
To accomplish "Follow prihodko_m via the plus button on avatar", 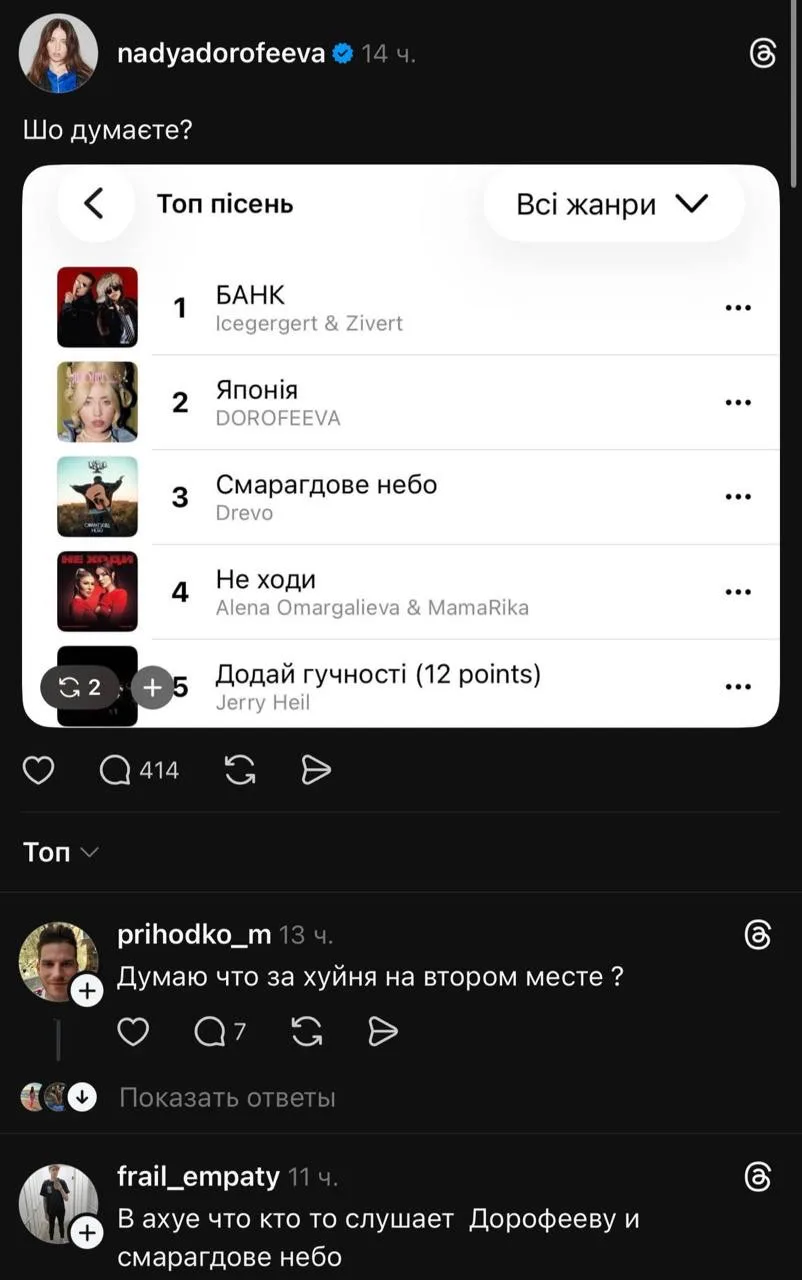I will pyautogui.click(x=87, y=991).
